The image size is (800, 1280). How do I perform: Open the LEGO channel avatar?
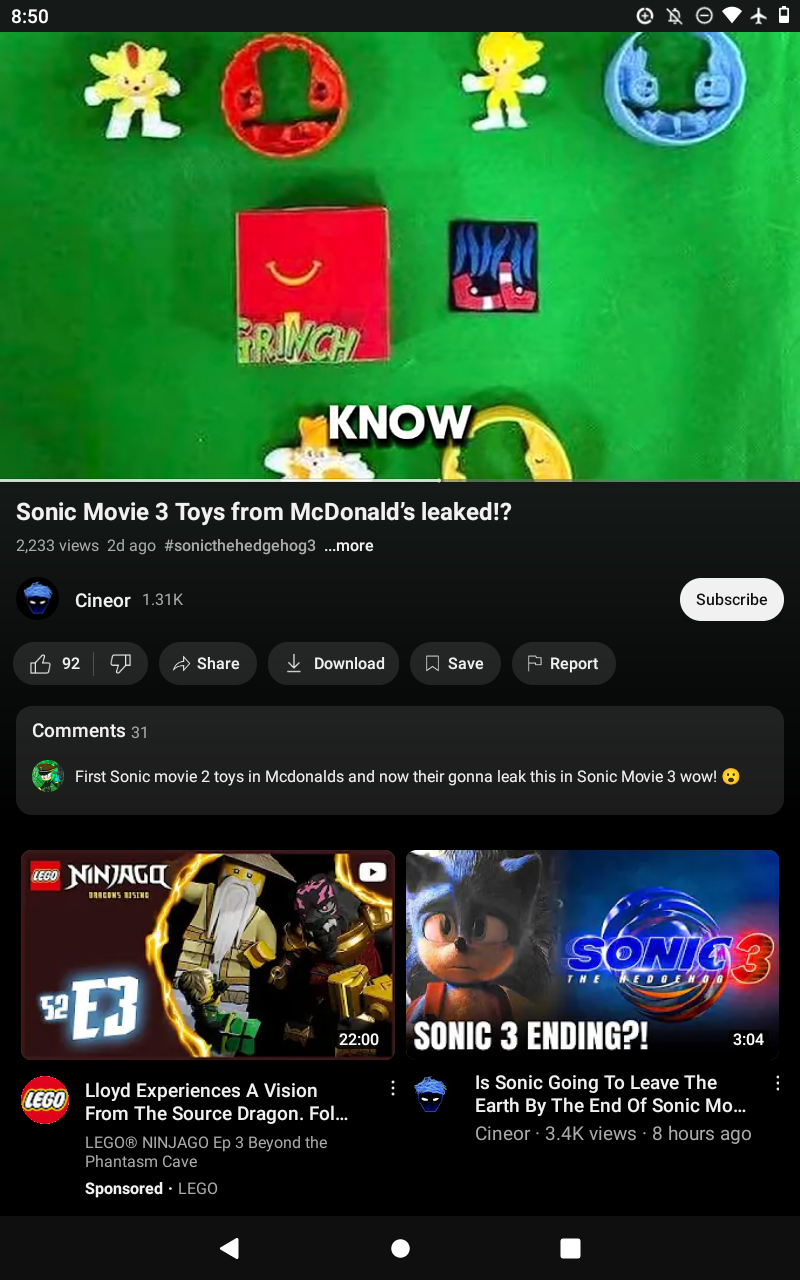[x=45, y=1100]
